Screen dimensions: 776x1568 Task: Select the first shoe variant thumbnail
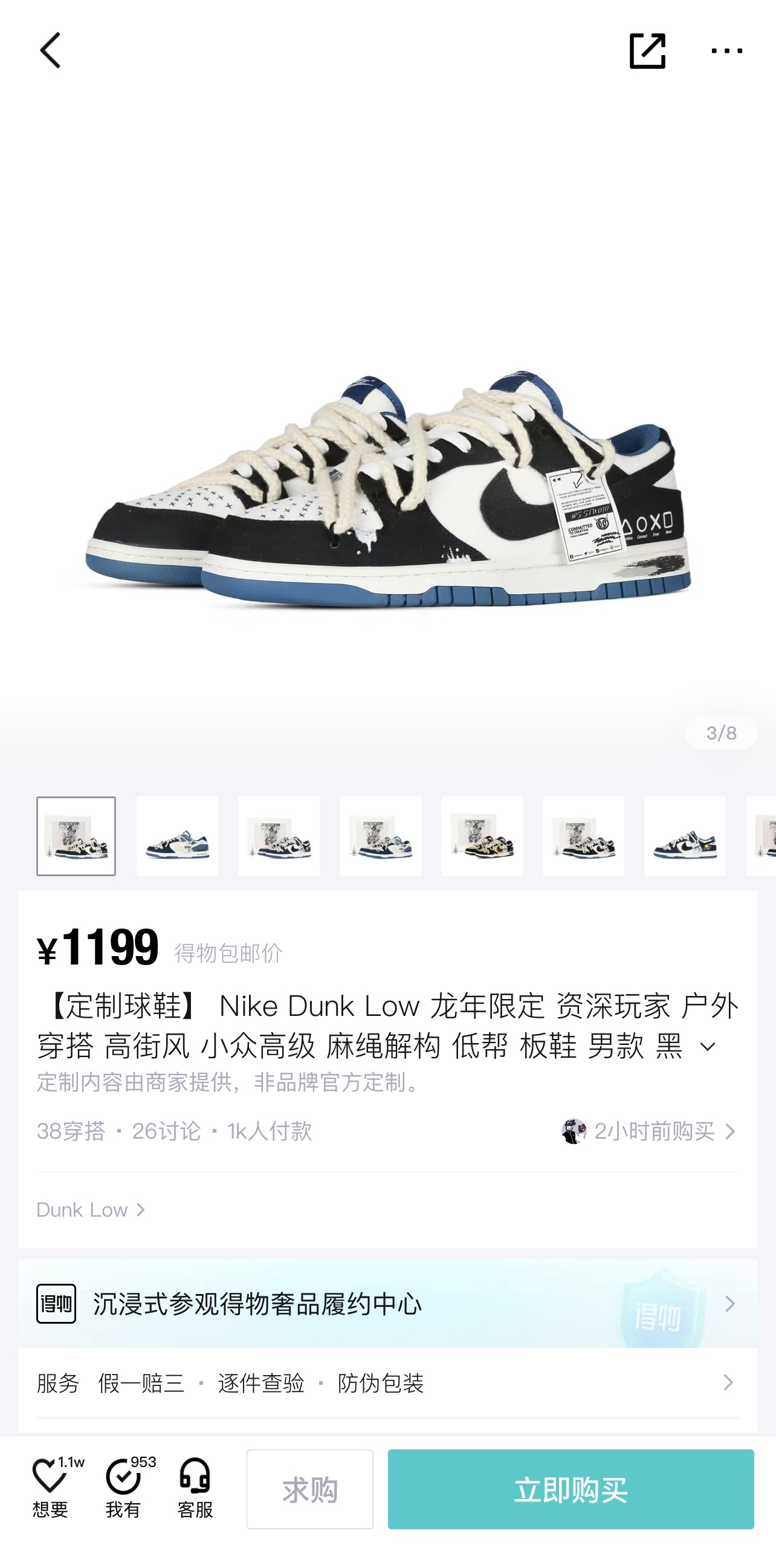click(76, 835)
